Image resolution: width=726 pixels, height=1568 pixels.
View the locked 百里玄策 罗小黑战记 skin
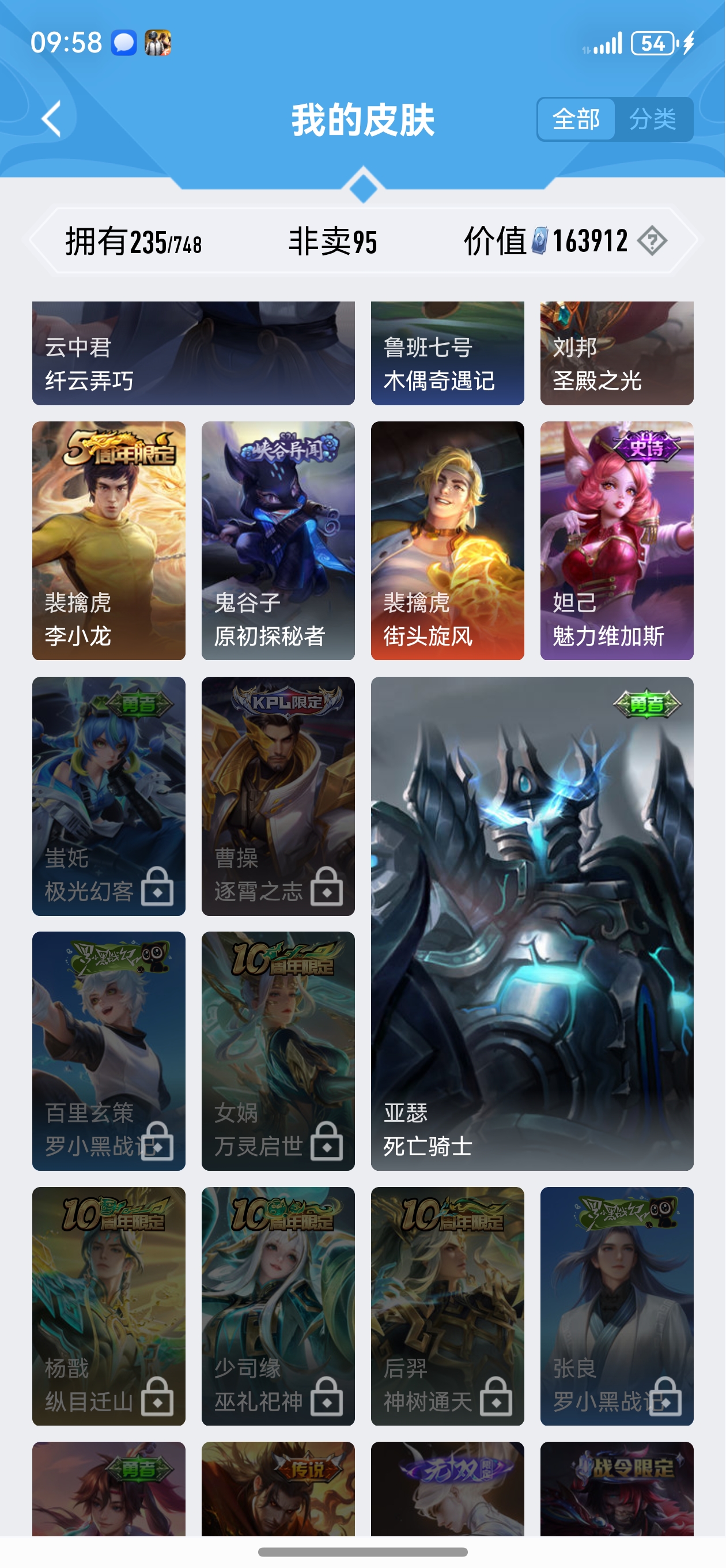109,1051
